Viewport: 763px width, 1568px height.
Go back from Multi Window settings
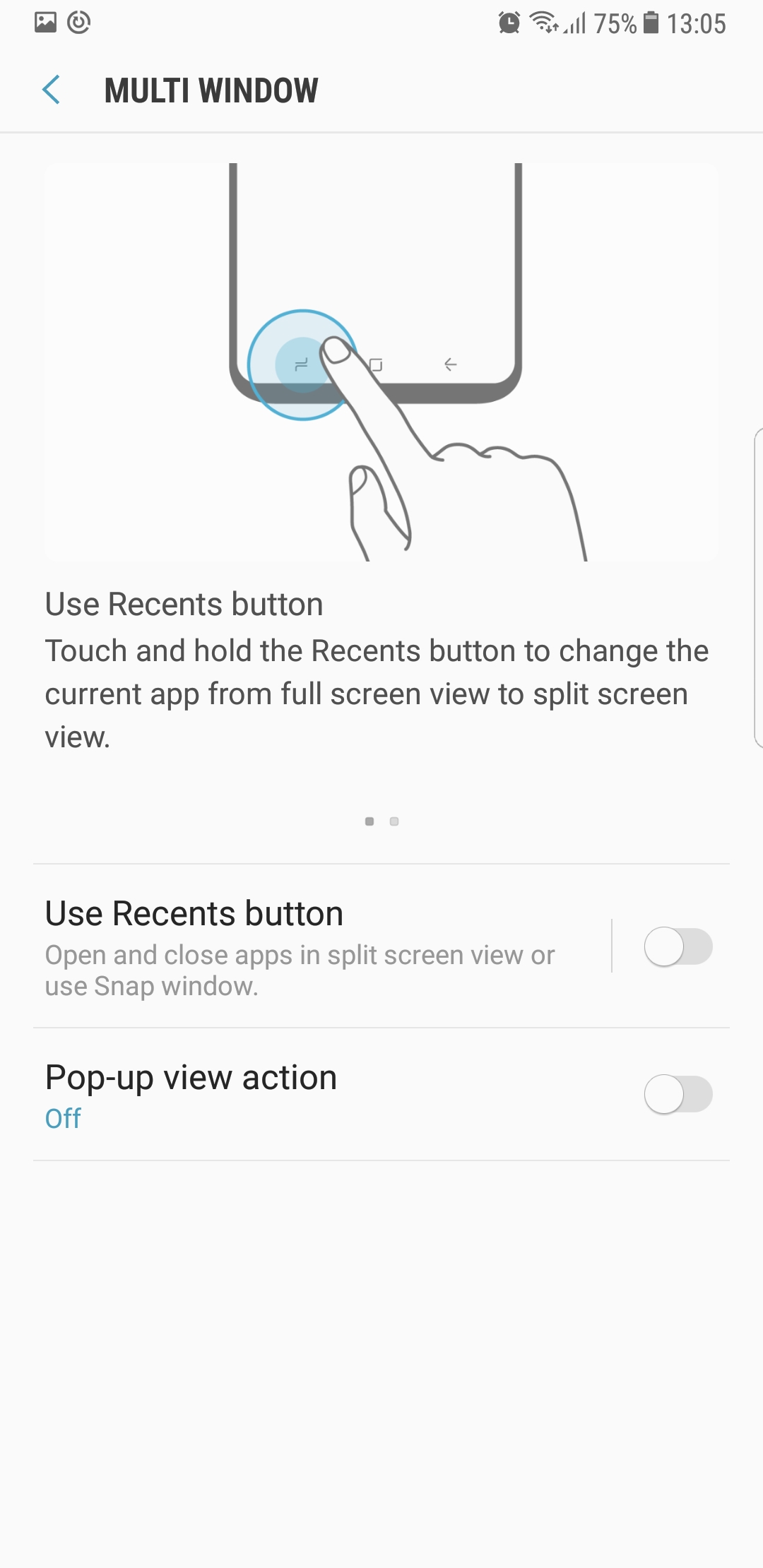[52, 90]
